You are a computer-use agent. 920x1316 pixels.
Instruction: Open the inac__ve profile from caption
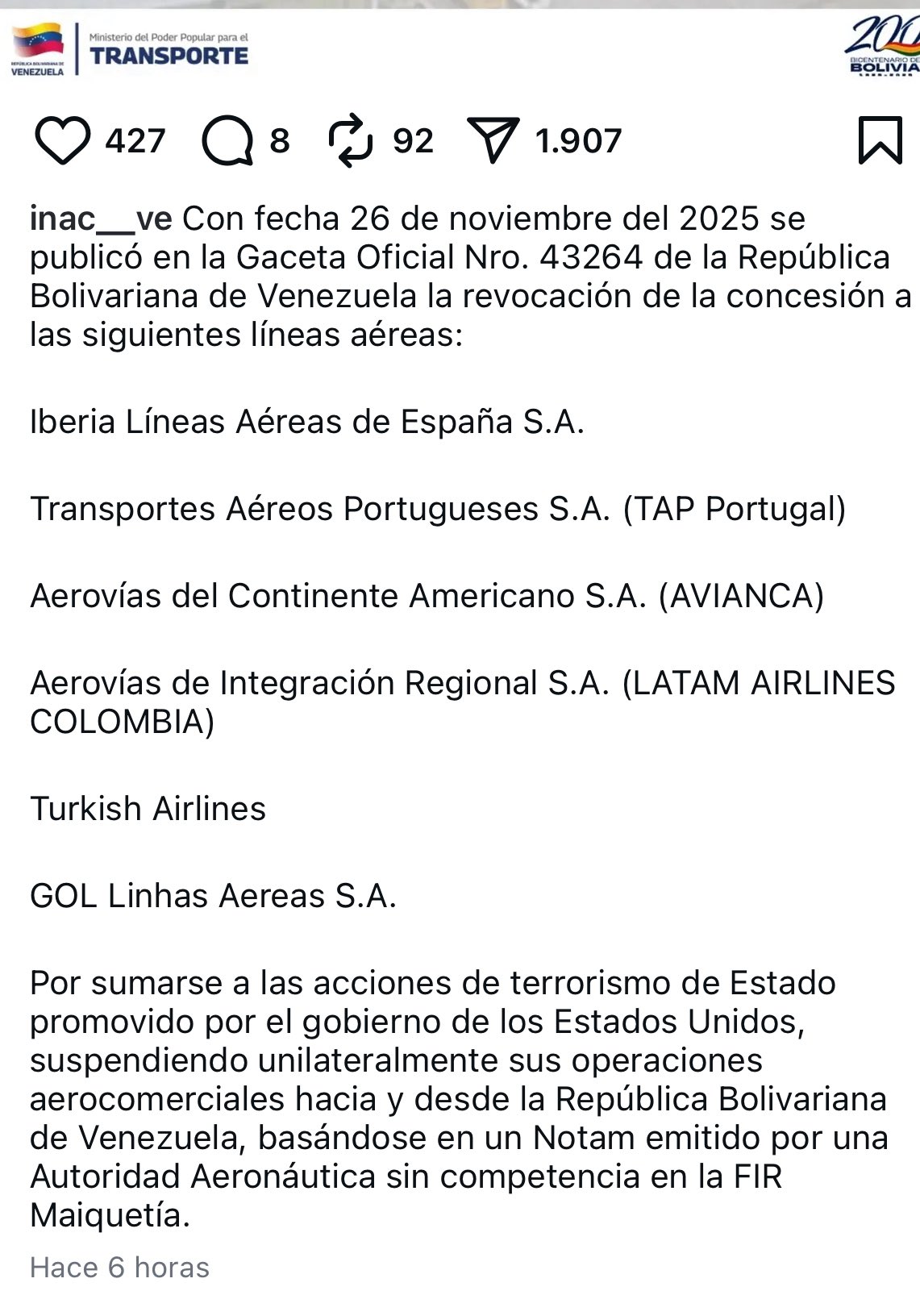coord(101,219)
